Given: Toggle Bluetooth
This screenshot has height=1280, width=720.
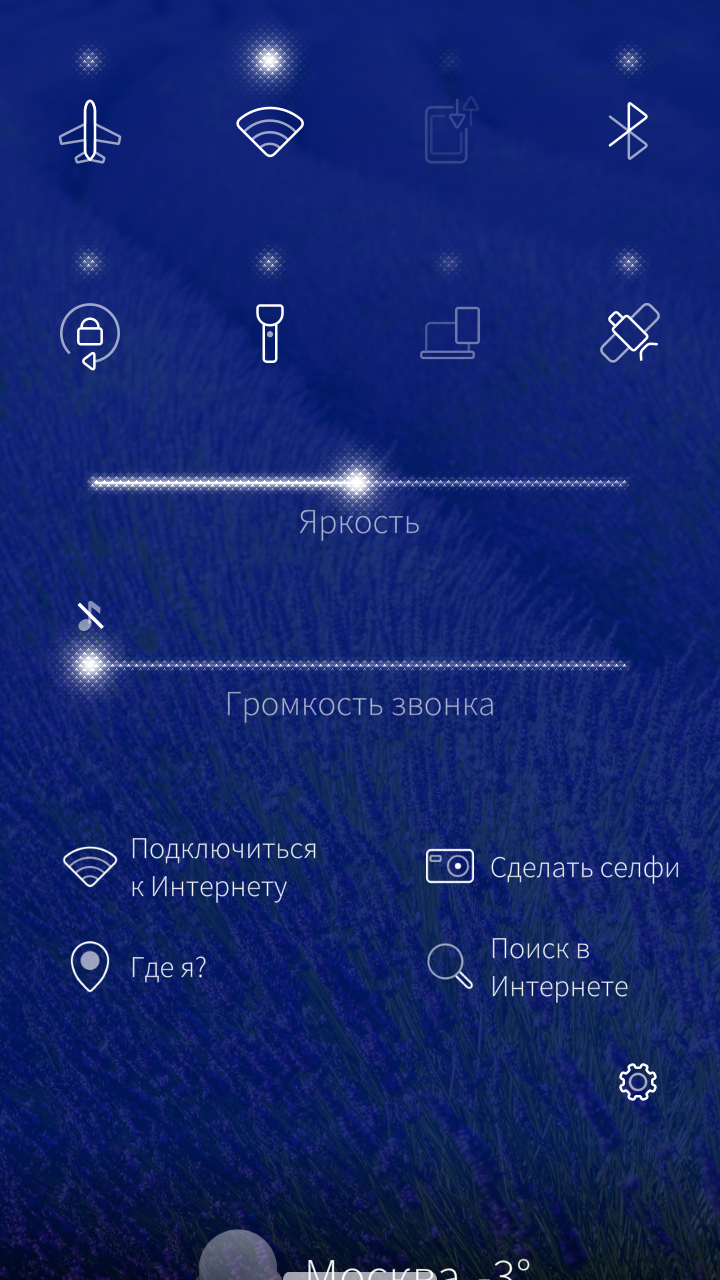Looking at the screenshot, I should click(x=629, y=131).
